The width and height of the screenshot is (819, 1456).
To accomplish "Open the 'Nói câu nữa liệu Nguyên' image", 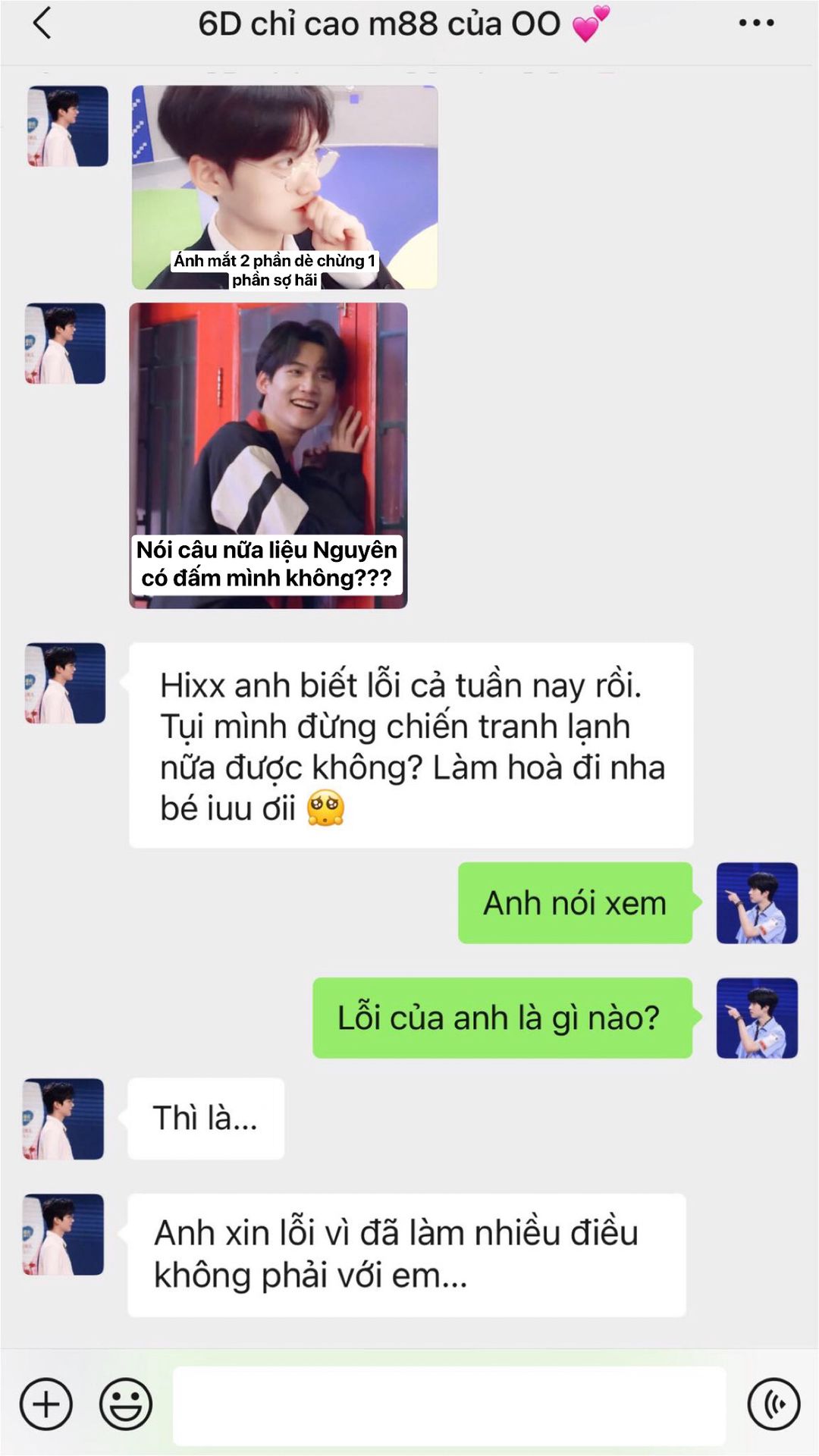I will coord(268,455).
